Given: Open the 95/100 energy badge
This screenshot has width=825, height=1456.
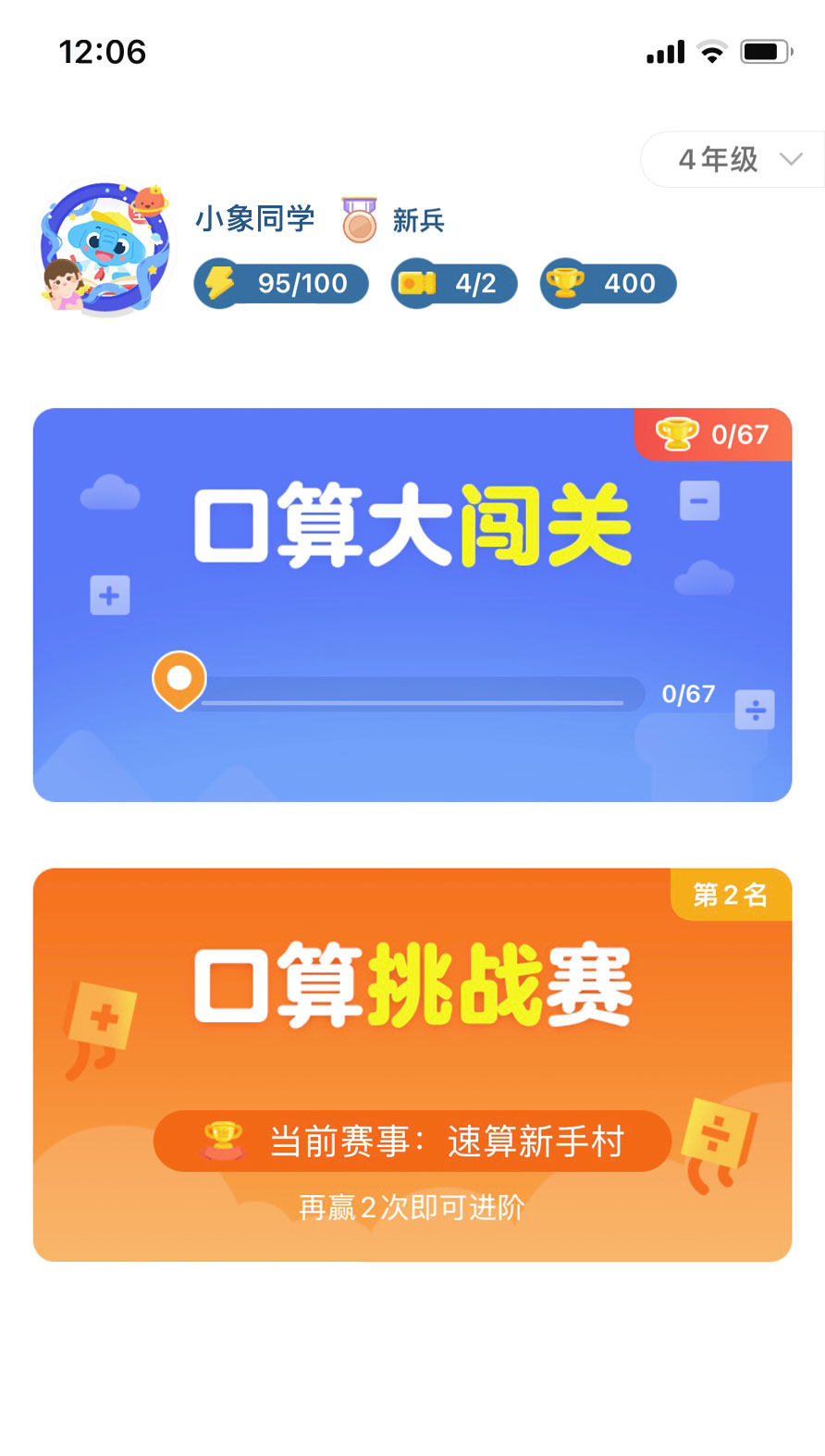Looking at the screenshot, I should (x=281, y=283).
